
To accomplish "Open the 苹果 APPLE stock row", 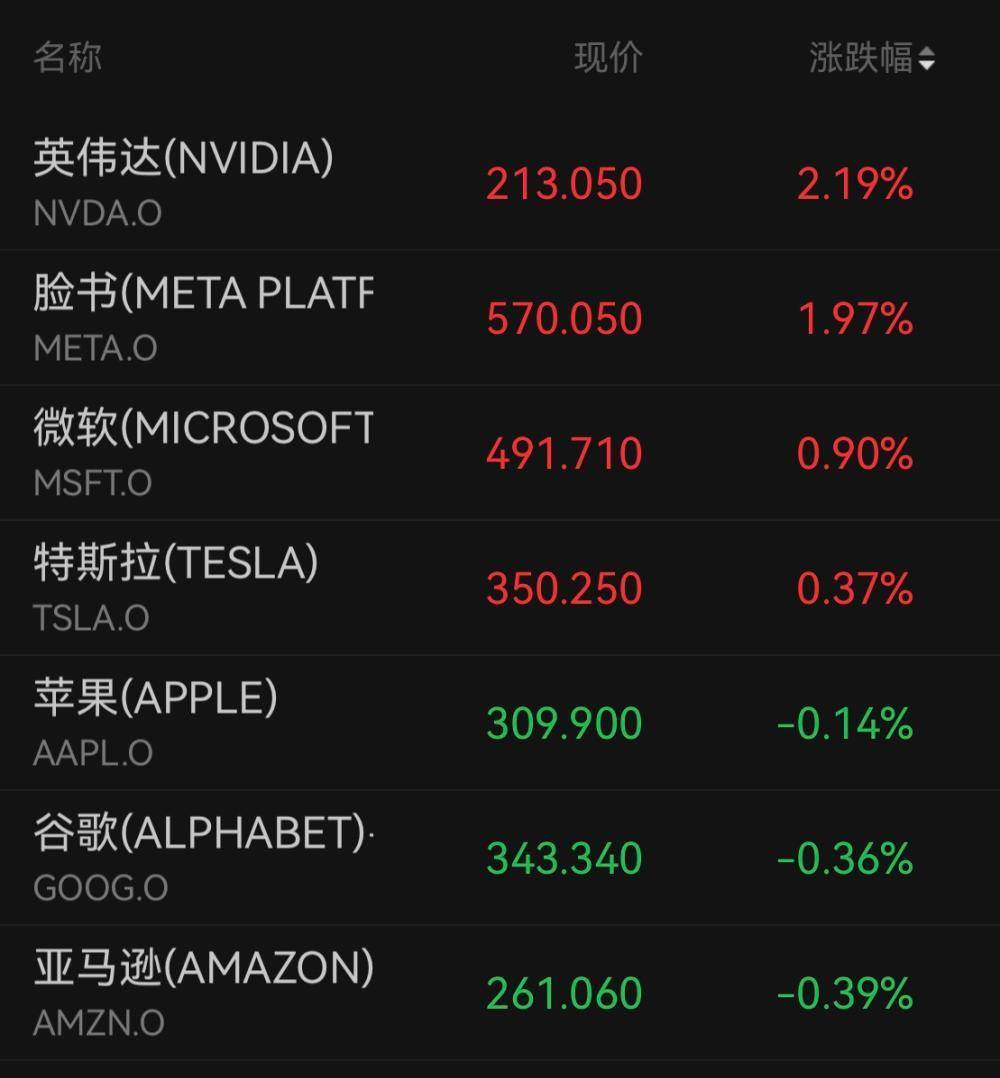I will click(x=500, y=723).
